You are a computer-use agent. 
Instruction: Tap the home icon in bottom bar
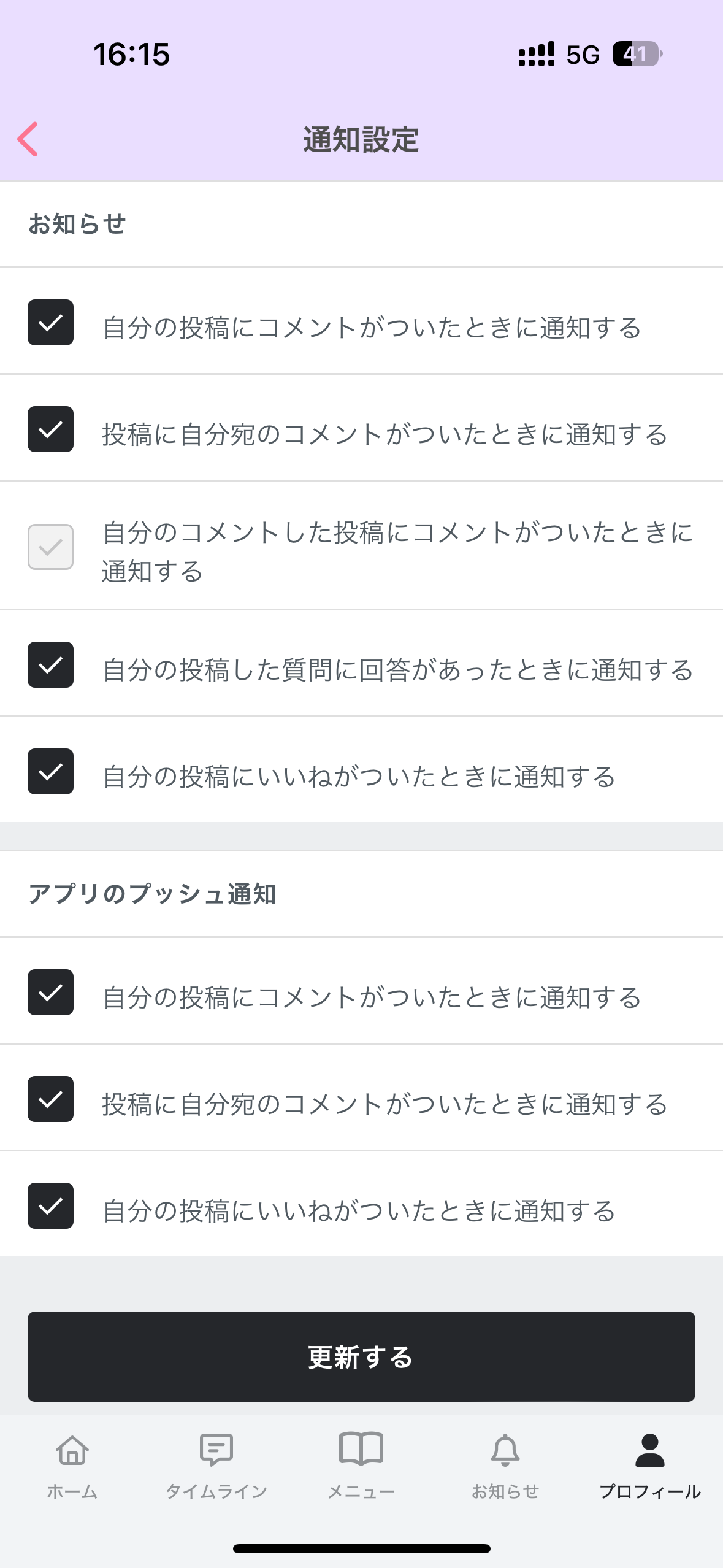click(x=71, y=1451)
